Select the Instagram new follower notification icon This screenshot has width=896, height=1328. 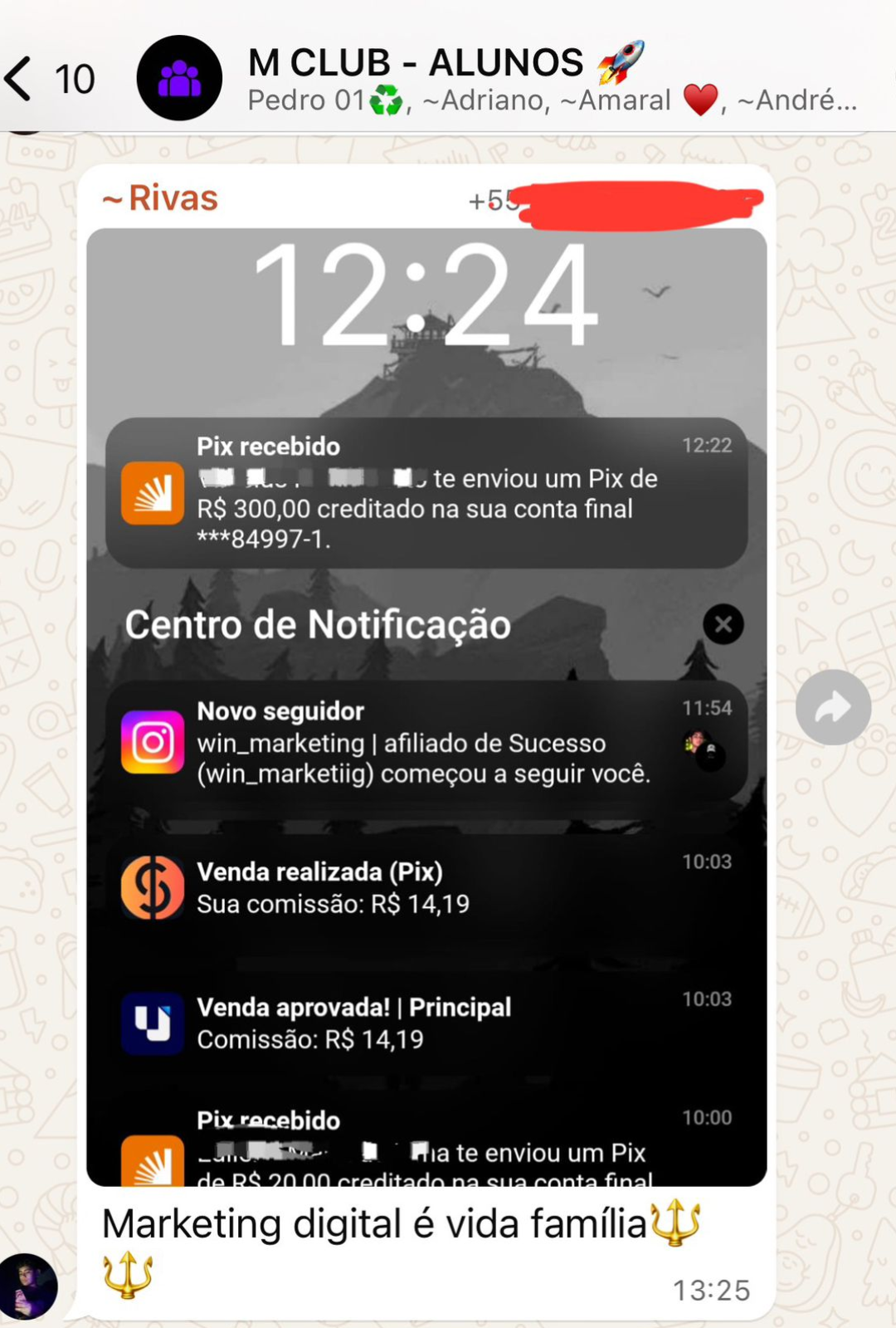click(153, 743)
